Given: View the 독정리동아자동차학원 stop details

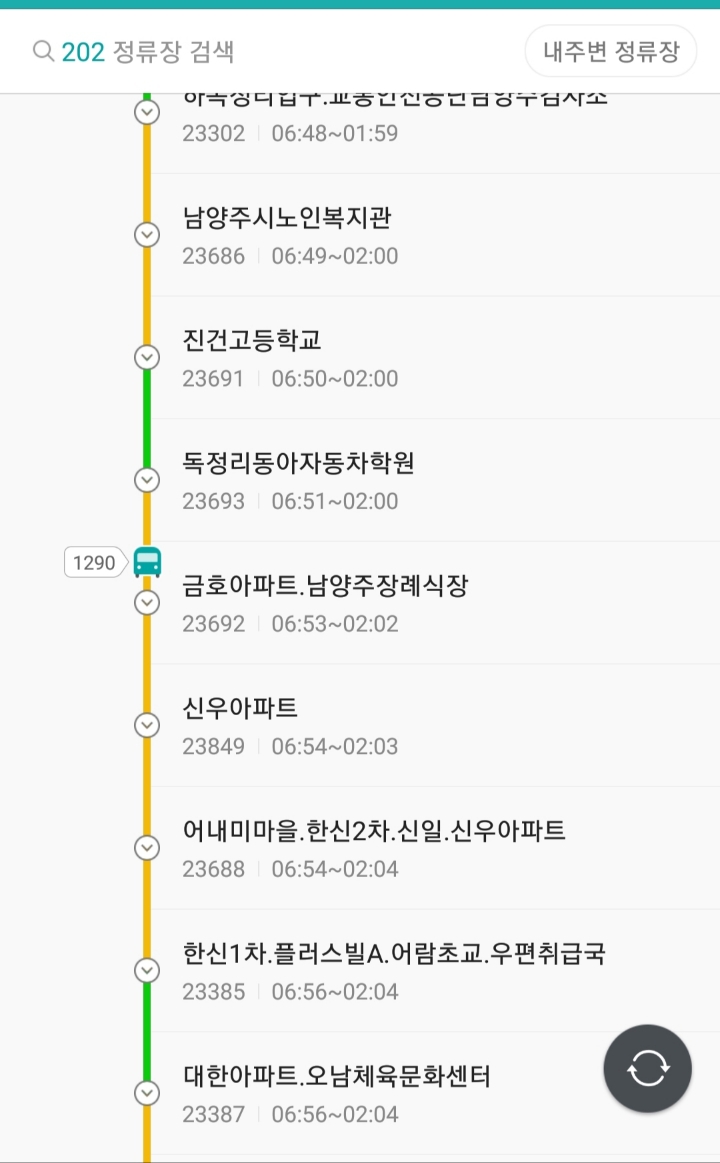Looking at the screenshot, I should coord(400,480).
